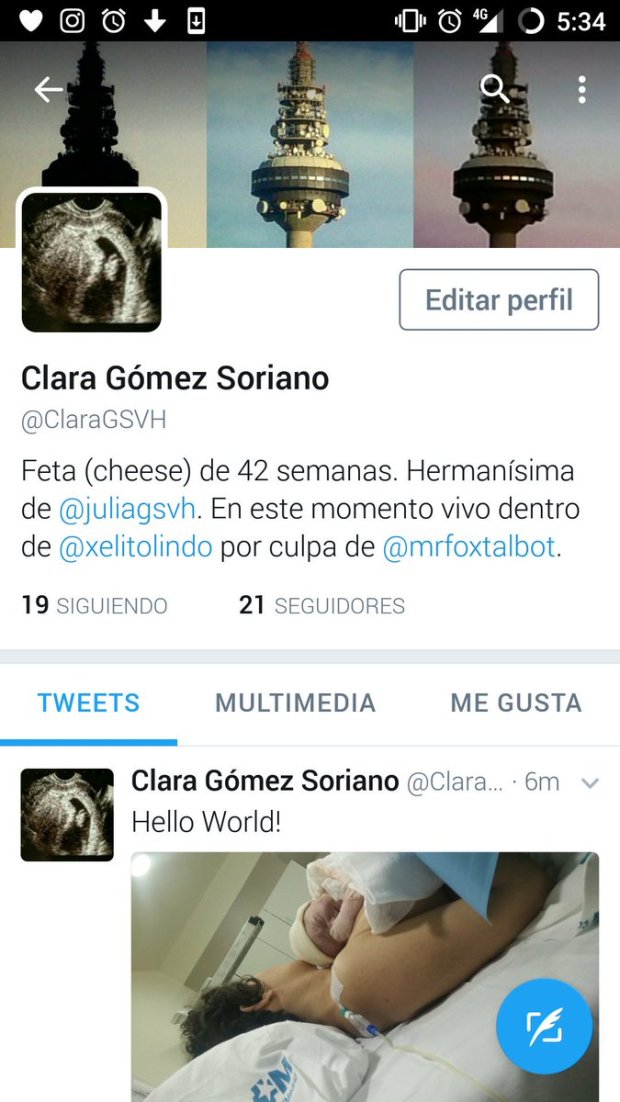Screen dimensions: 620x1102
Task: Switch to the Multimedia tab
Action: pos(295,703)
